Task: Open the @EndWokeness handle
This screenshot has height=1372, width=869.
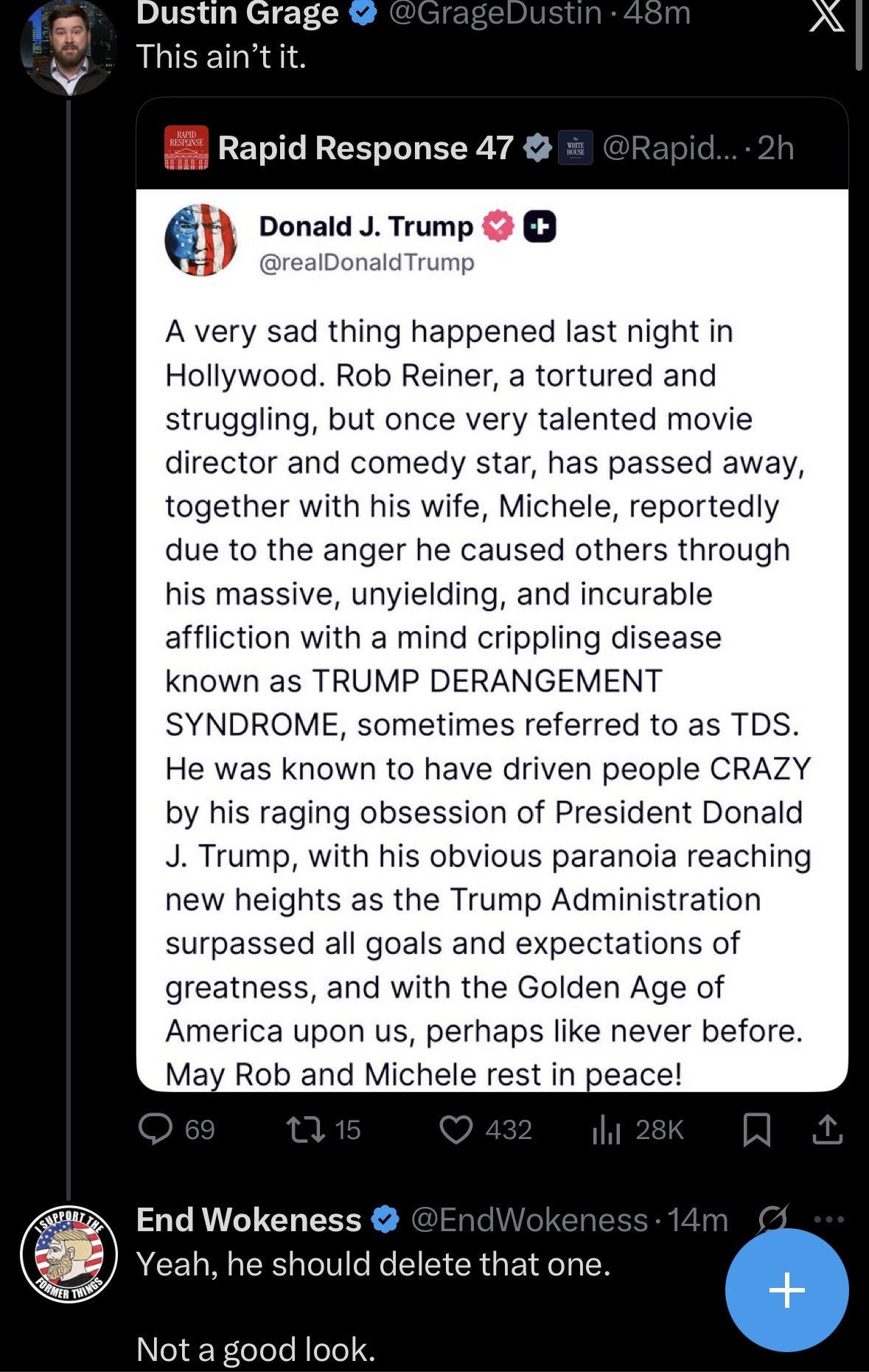Action: tap(529, 1220)
